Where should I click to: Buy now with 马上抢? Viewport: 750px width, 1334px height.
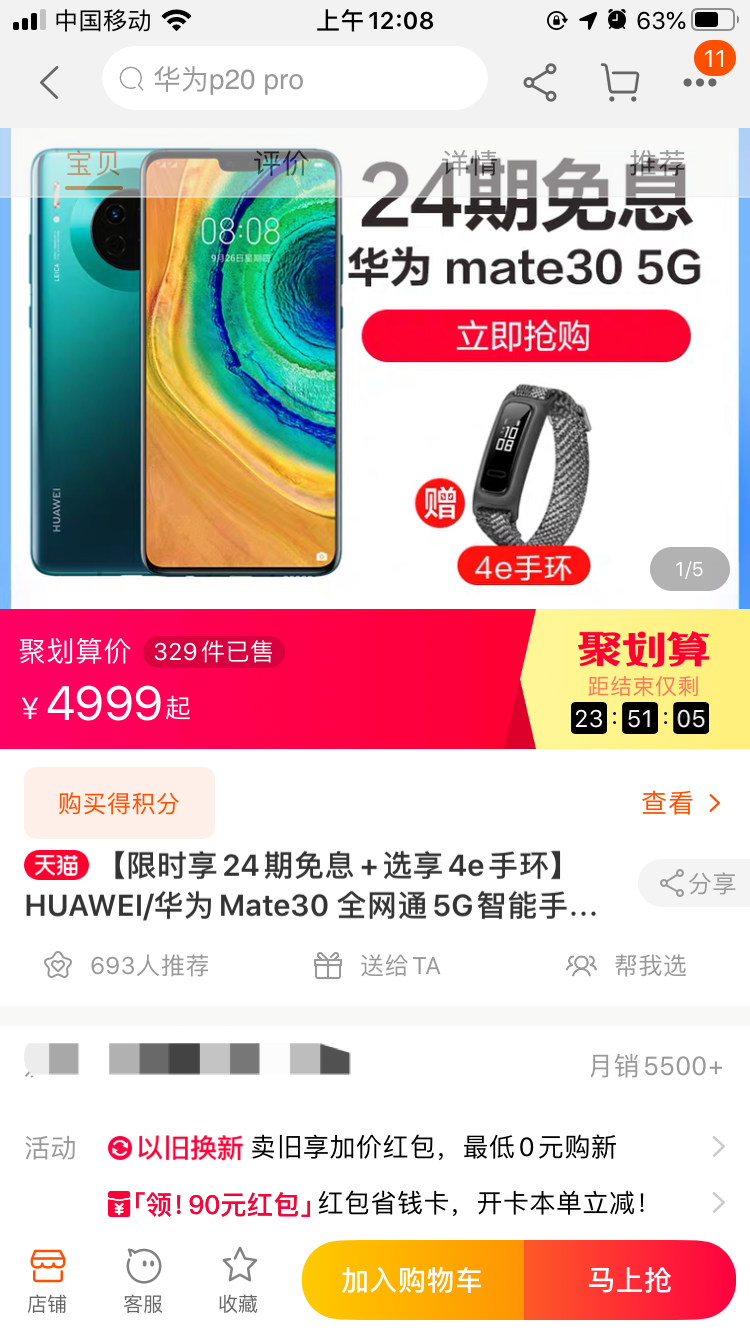(630, 1280)
